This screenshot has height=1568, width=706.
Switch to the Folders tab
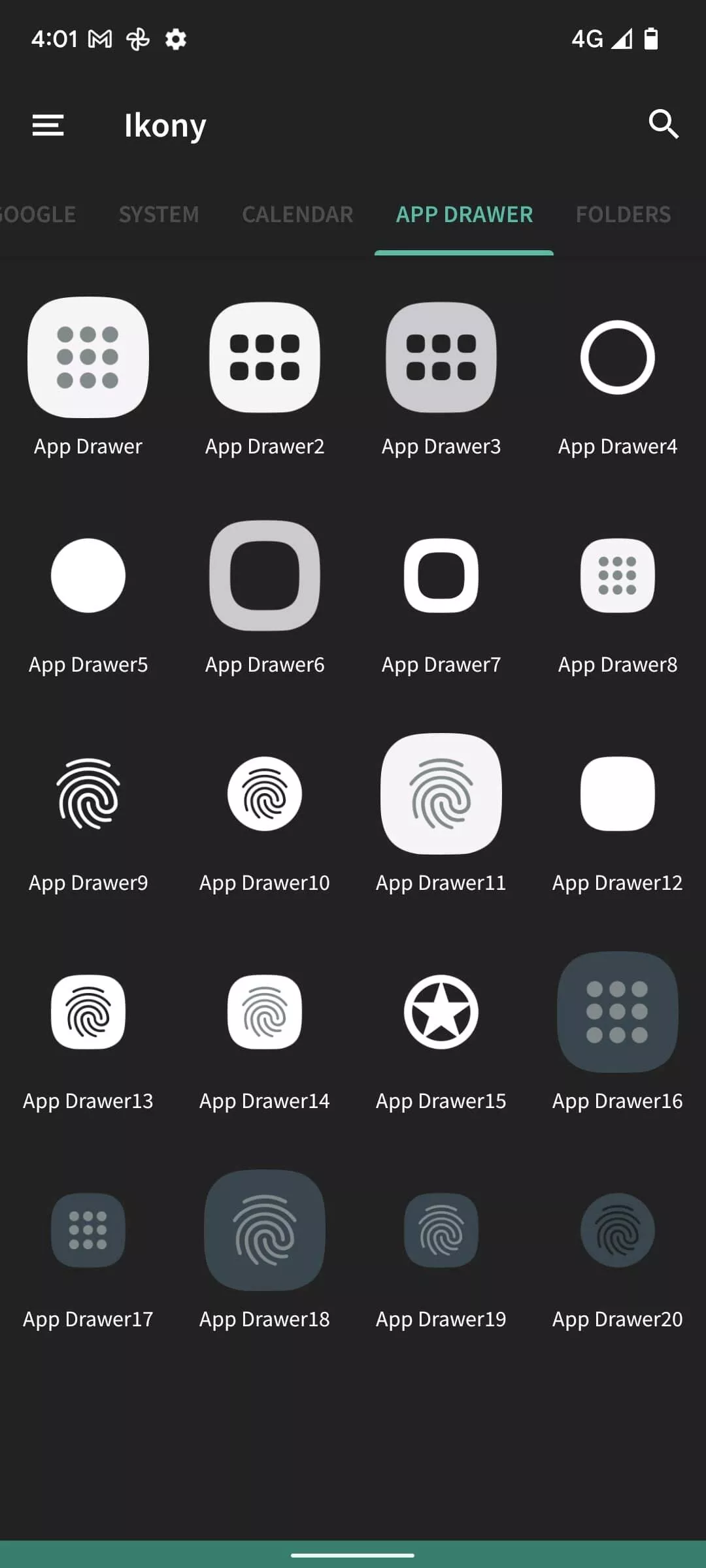click(x=623, y=214)
